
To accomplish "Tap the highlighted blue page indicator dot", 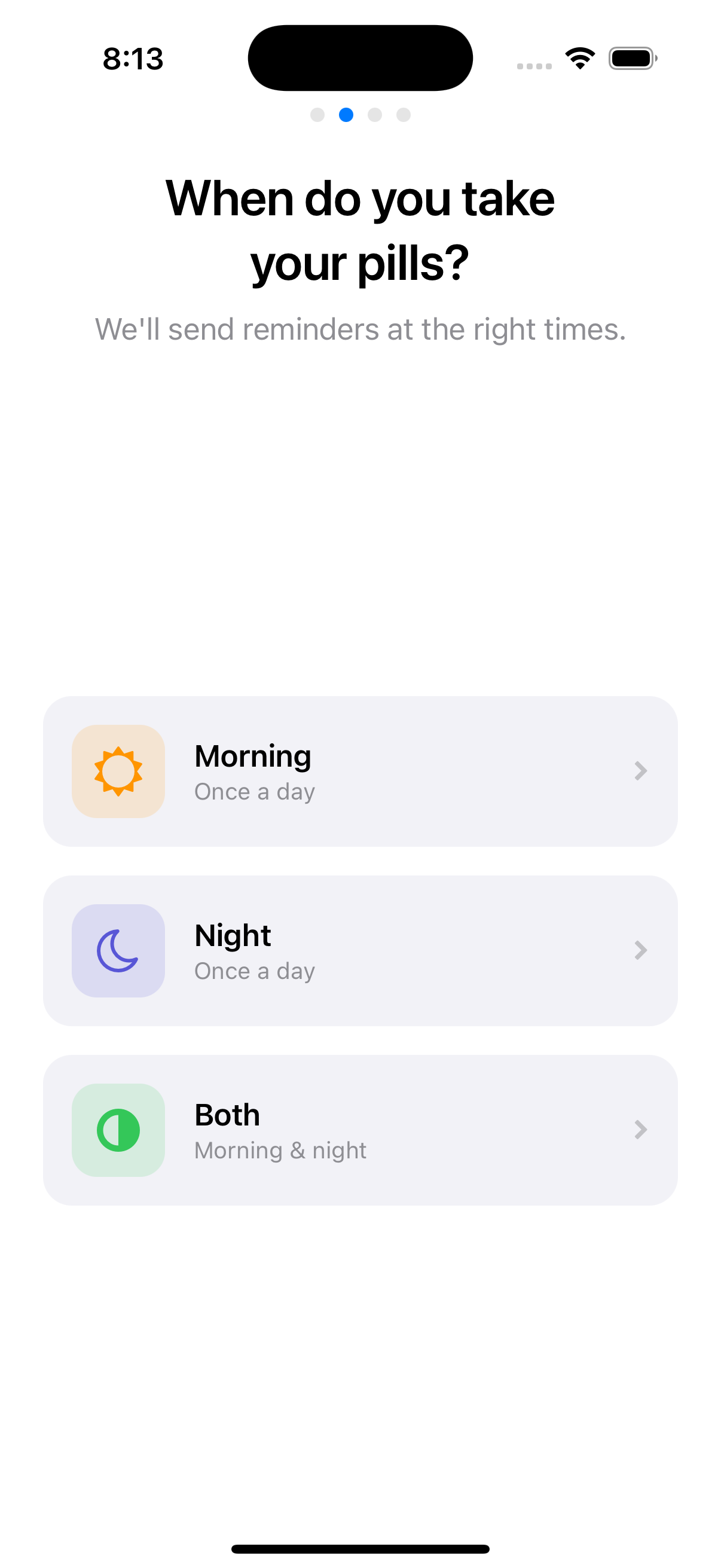I will pyautogui.click(x=346, y=114).
